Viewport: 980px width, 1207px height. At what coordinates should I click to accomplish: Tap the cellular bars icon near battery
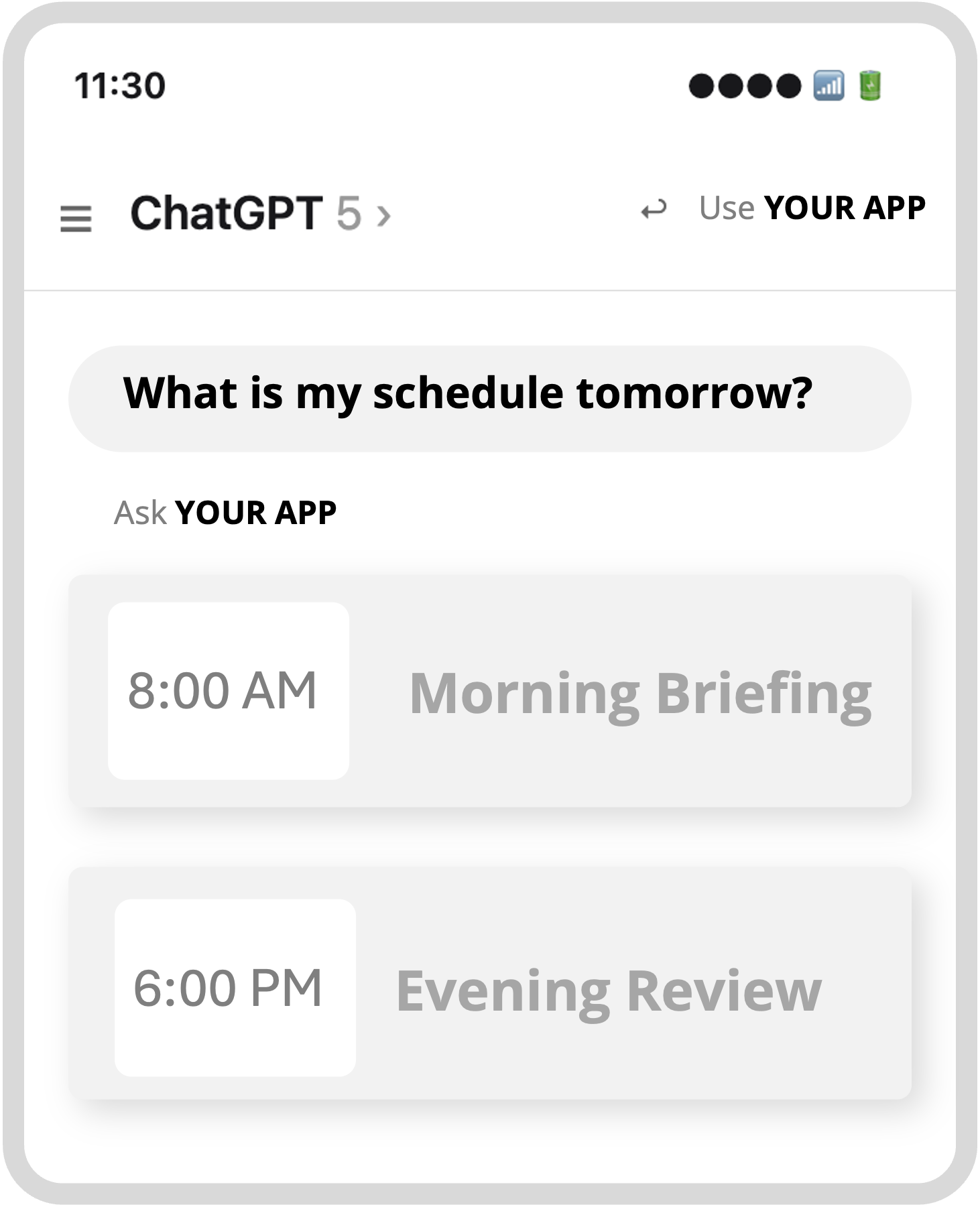click(x=829, y=86)
